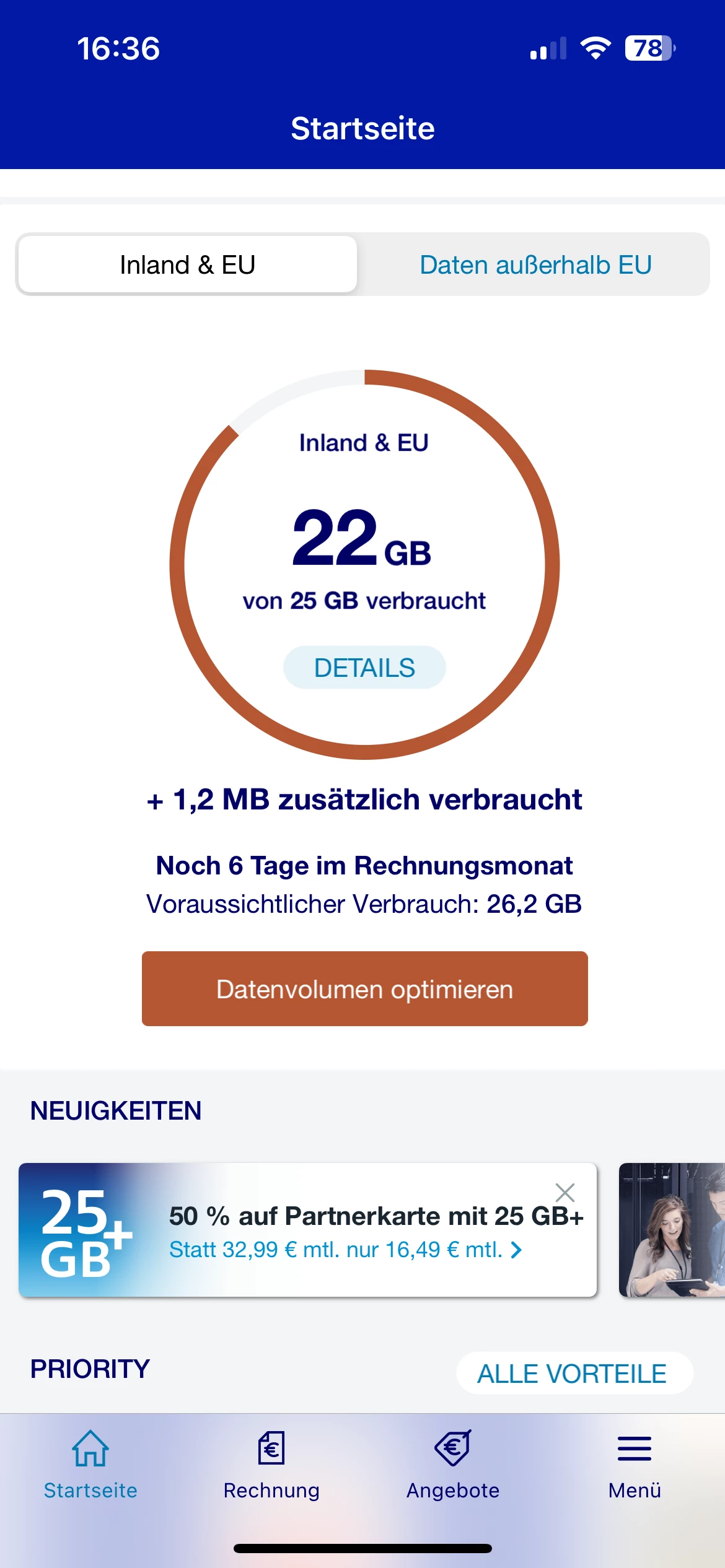Screen dimensions: 725x1568
Task: Switch to Daten außerhalb EU tab
Action: click(535, 264)
